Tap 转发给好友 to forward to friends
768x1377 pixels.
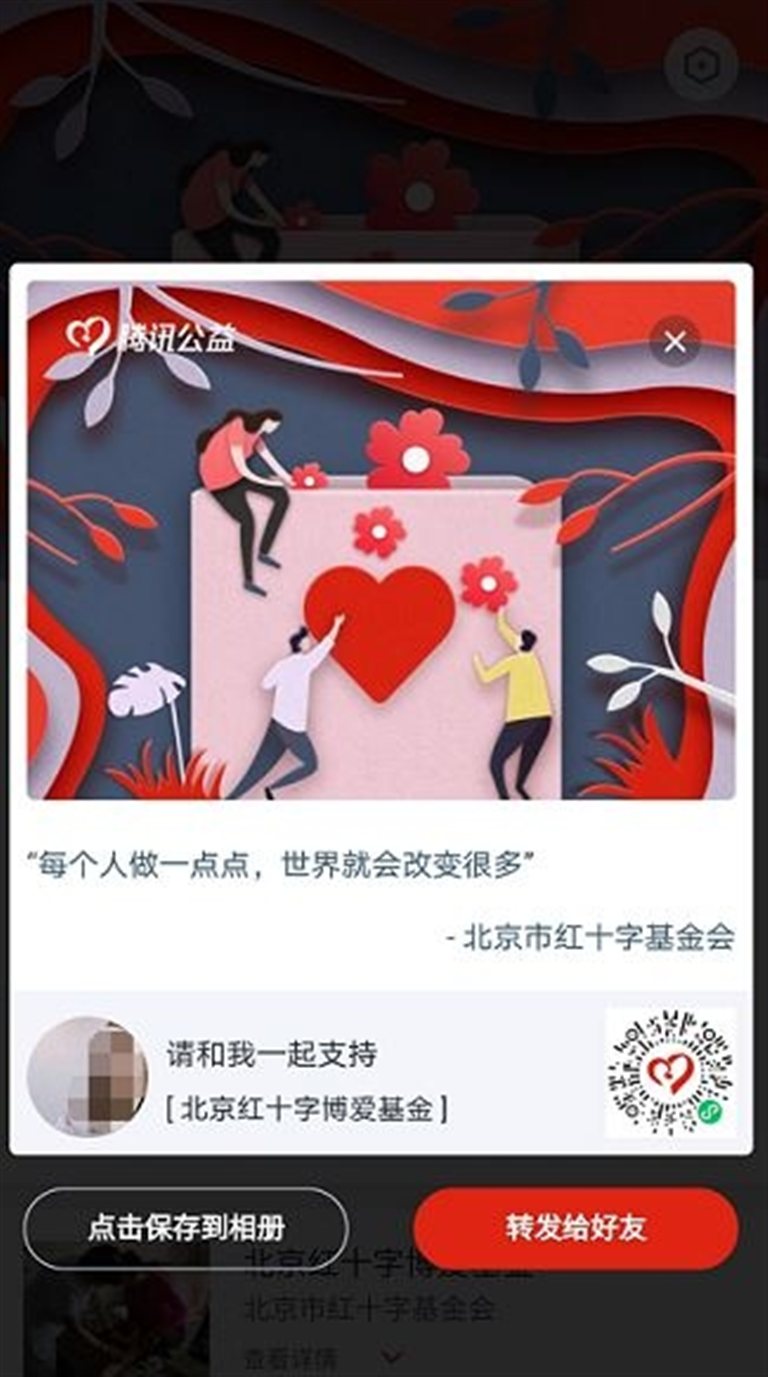coord(576,1229)
